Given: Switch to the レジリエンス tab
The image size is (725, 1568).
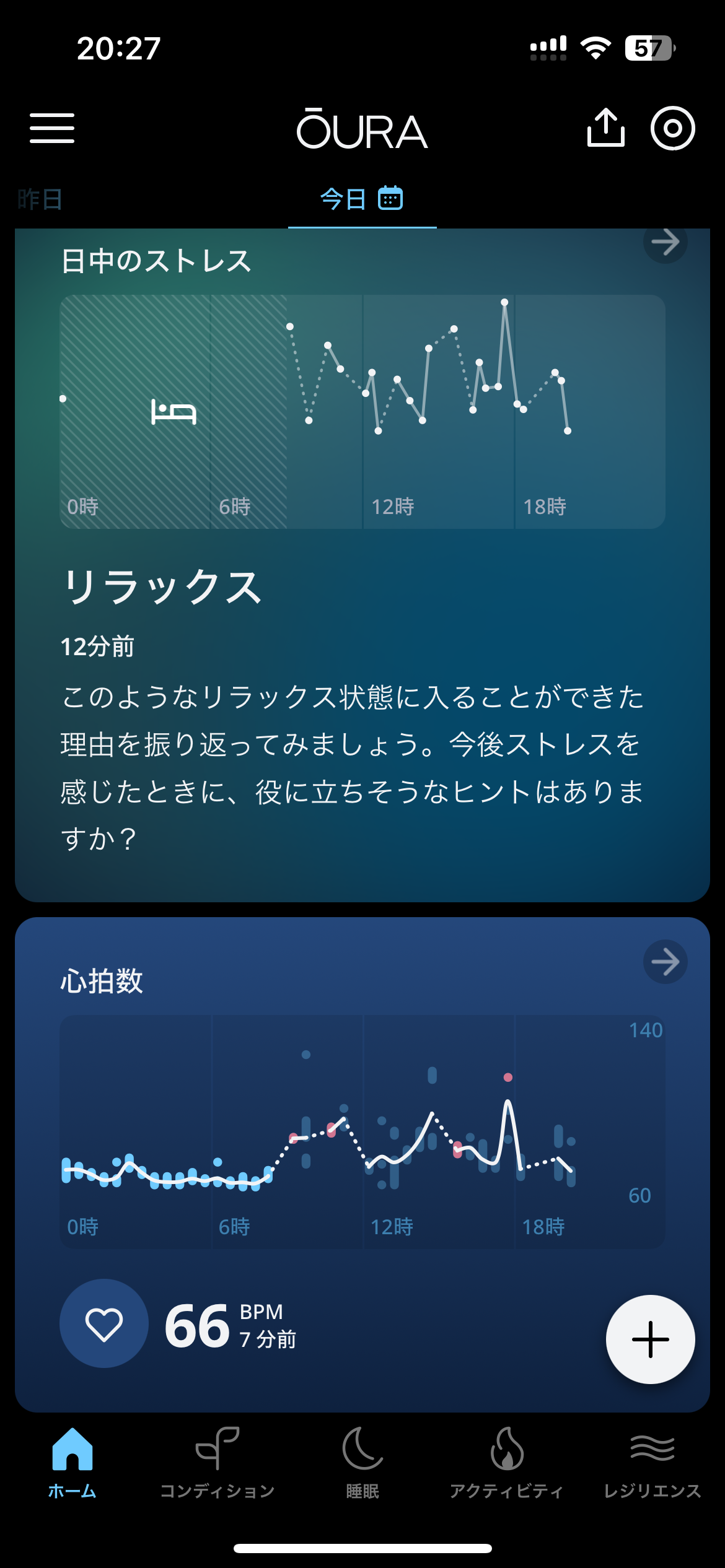Looking at the screenshot, I should [652, 1463].
